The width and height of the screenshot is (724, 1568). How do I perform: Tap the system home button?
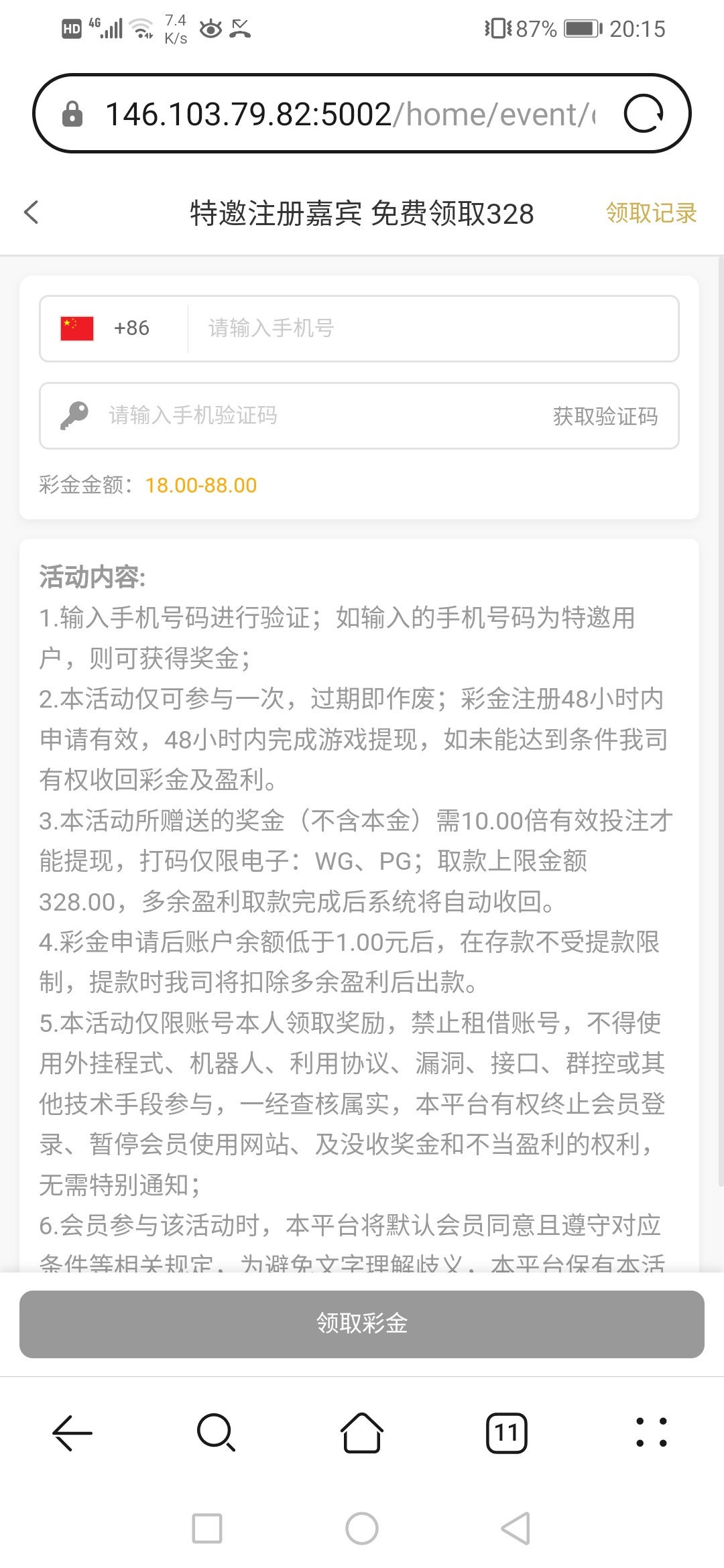pos(362,1528)
